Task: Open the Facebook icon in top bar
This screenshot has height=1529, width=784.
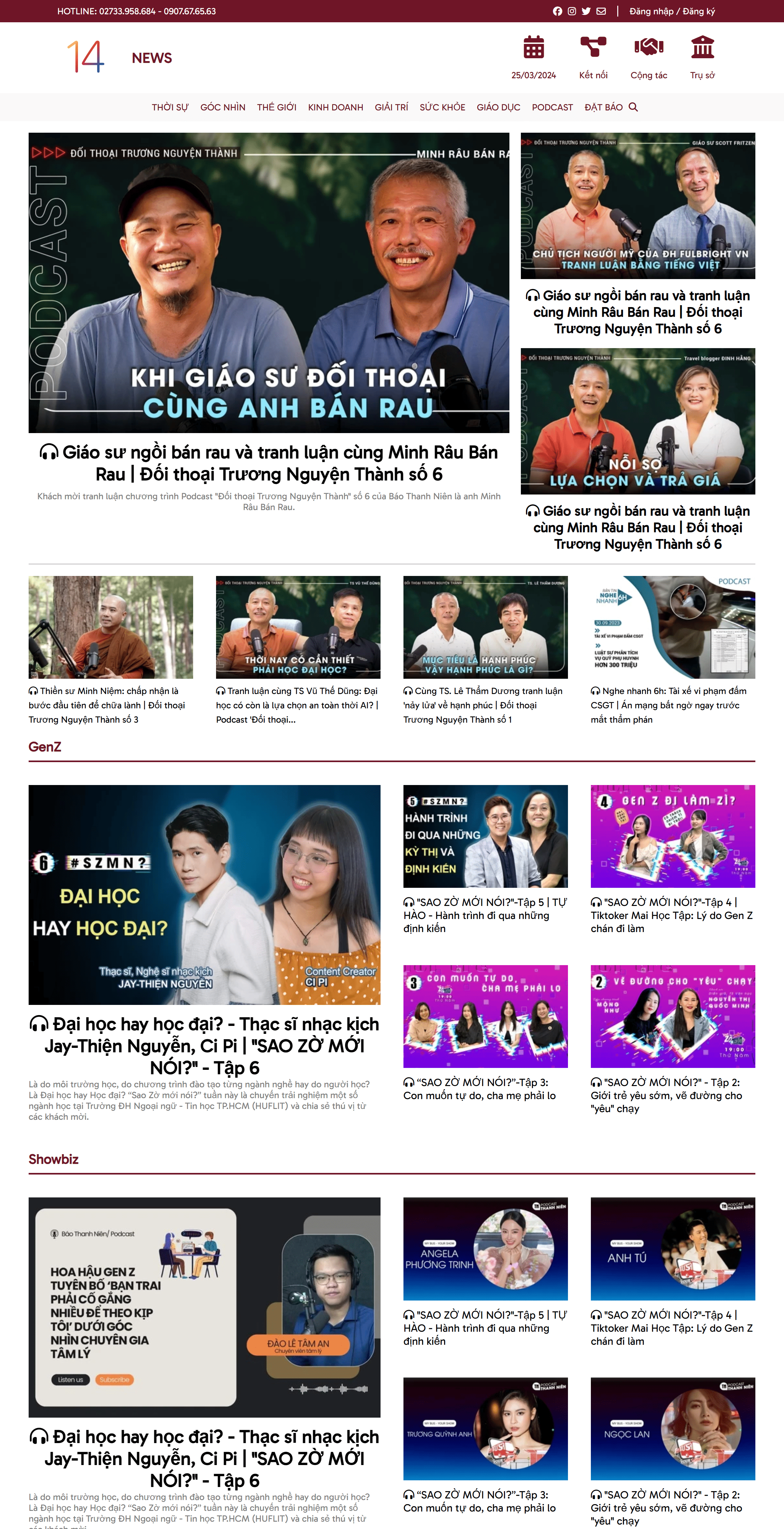Action: tap(557, 11)
